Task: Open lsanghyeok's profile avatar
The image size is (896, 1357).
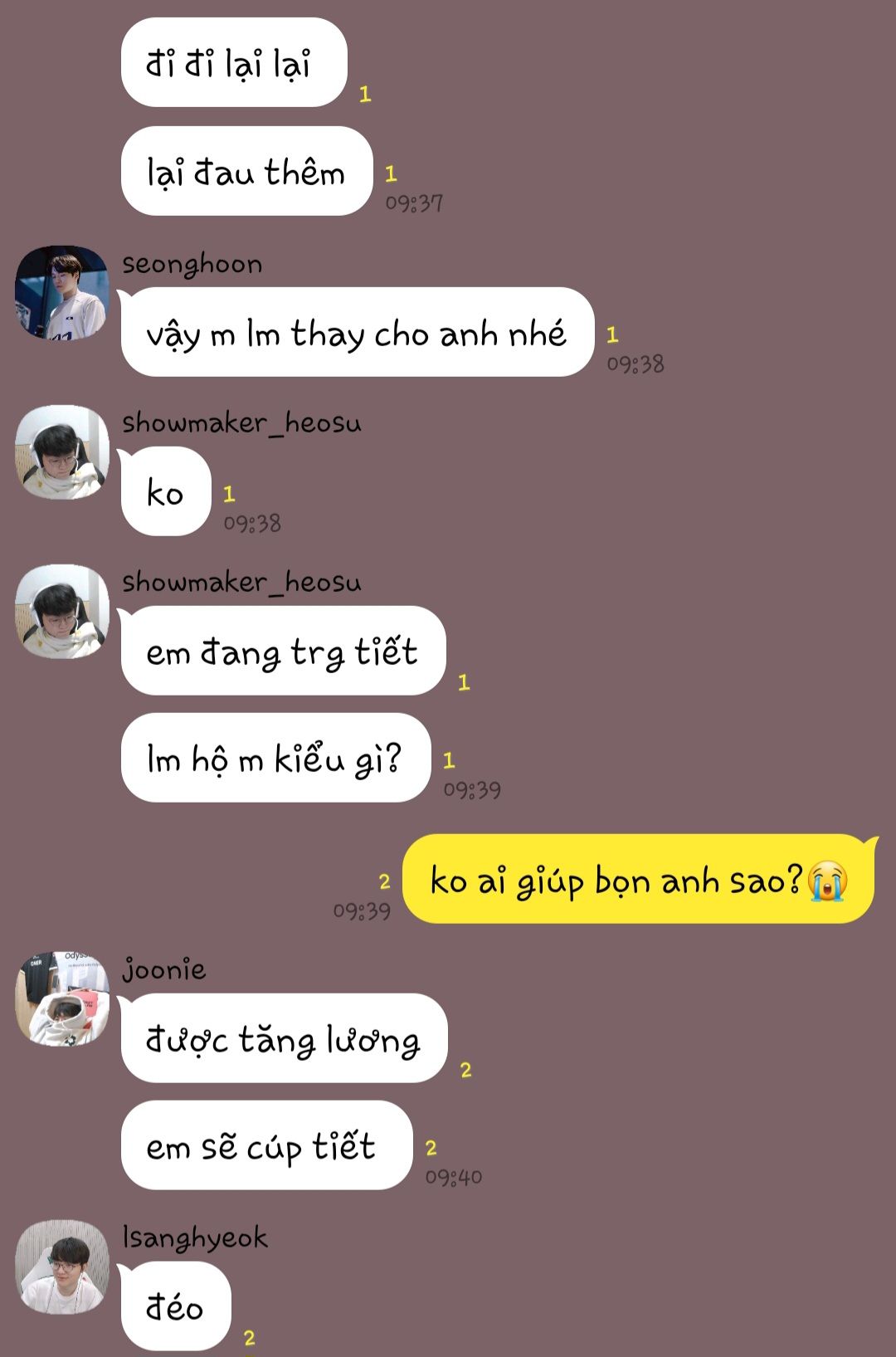Action: [x=62, y=1267]
